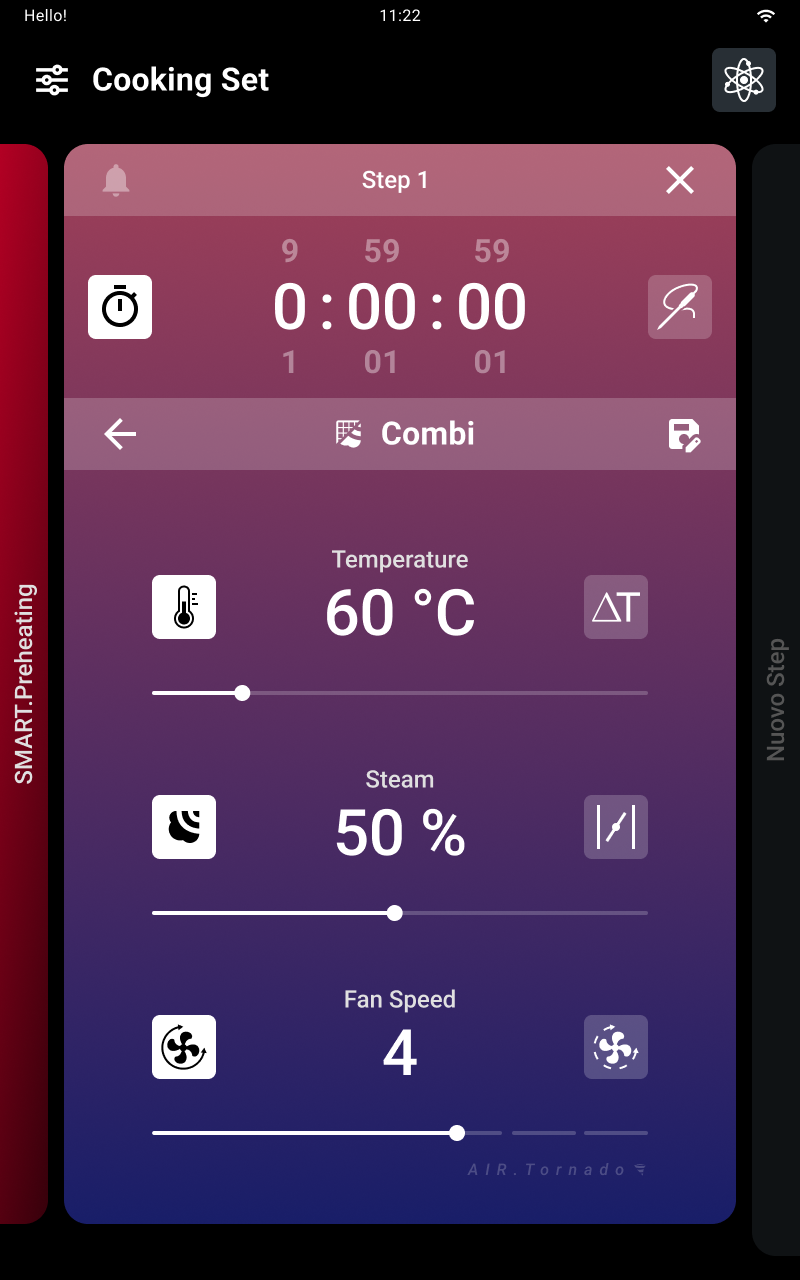
Task: Save the program with the disk-pencil icon
Action: [x=684, y=435]
